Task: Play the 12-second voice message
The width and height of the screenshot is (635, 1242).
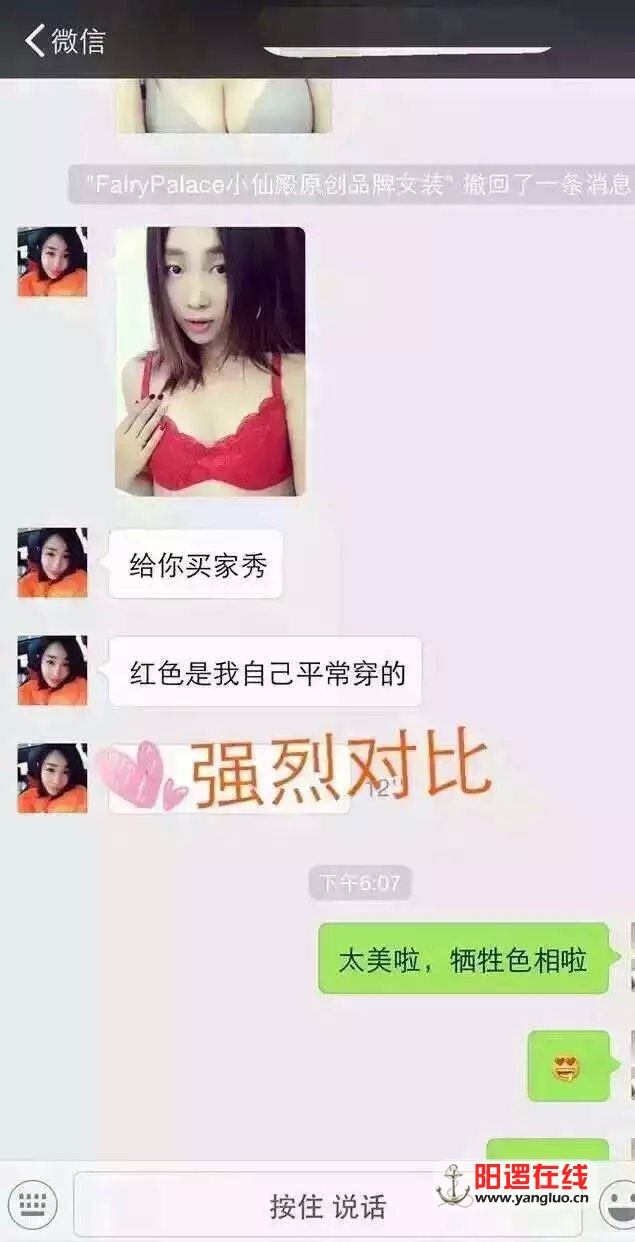Action: [229, 780]
